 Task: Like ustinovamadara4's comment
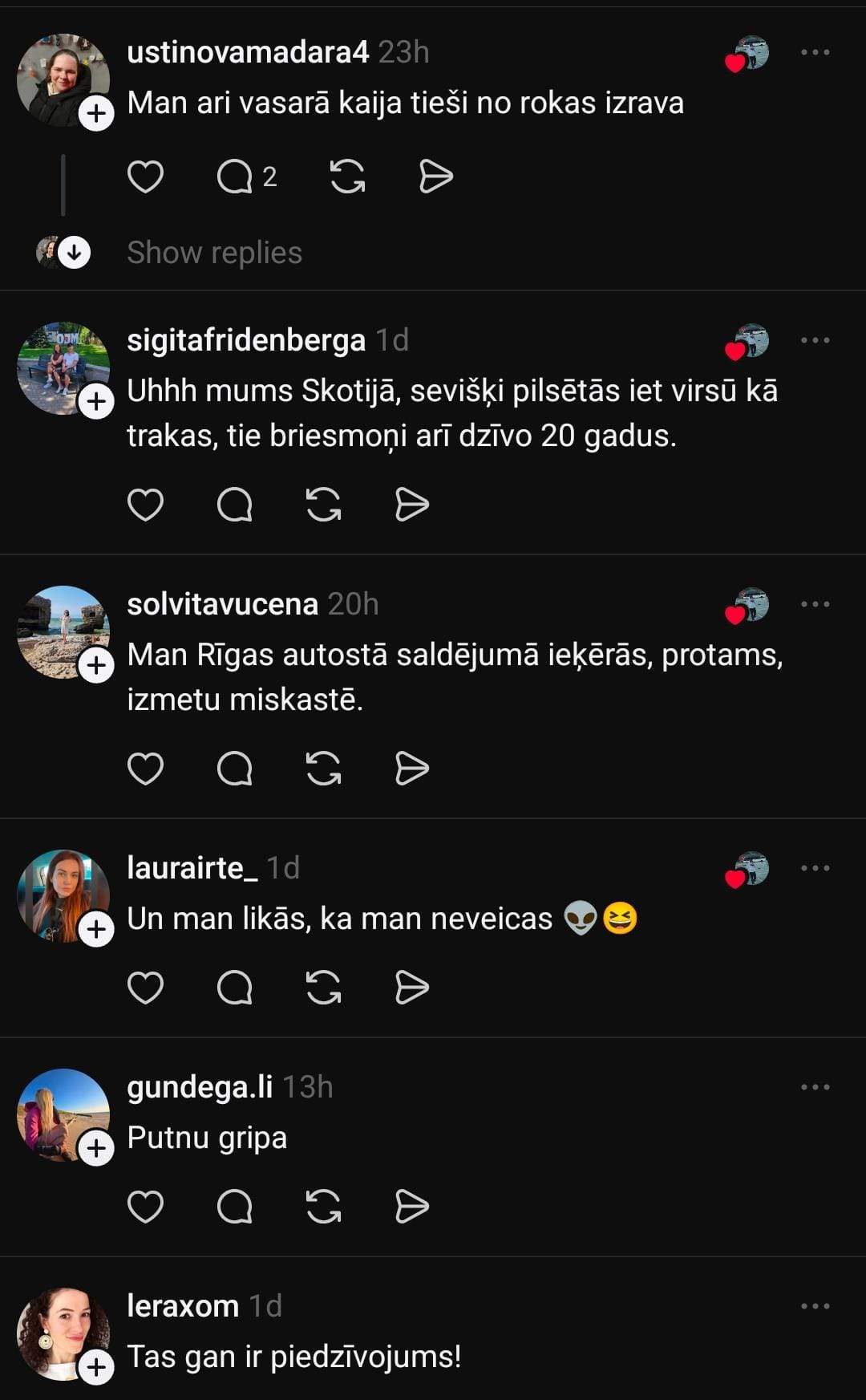145,177
